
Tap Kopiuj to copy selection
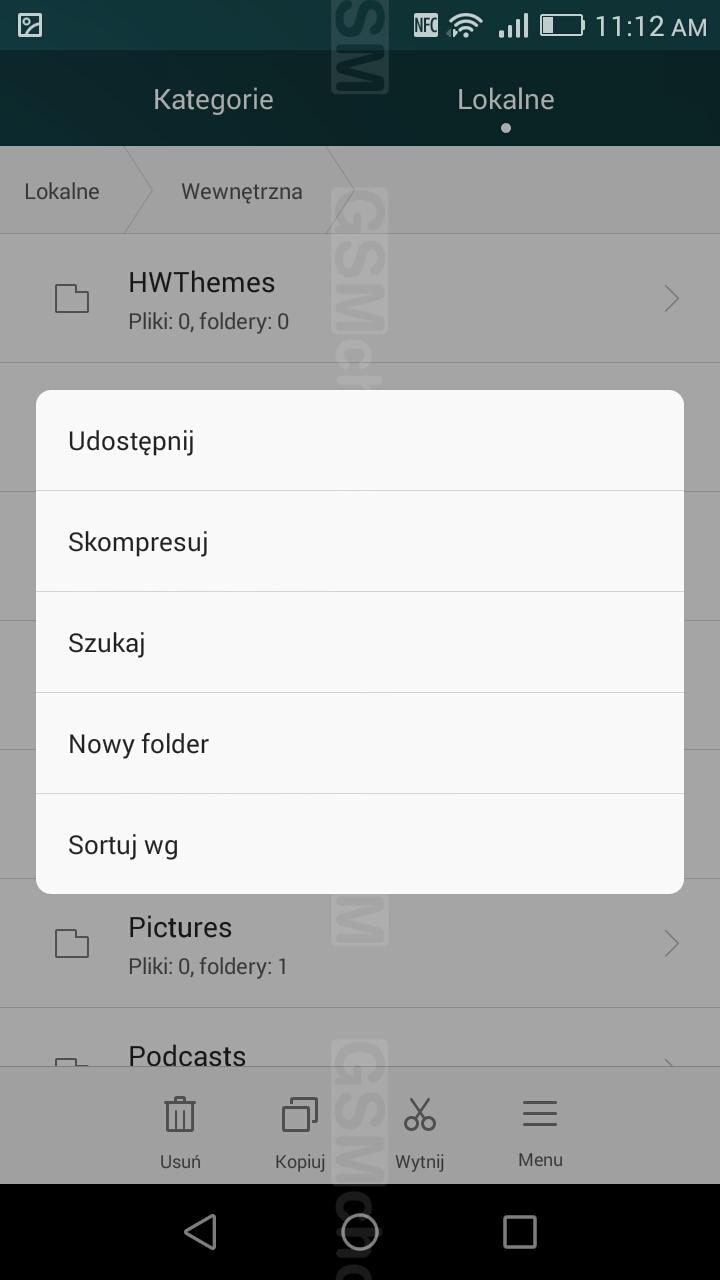click(x=300, y=1133)
